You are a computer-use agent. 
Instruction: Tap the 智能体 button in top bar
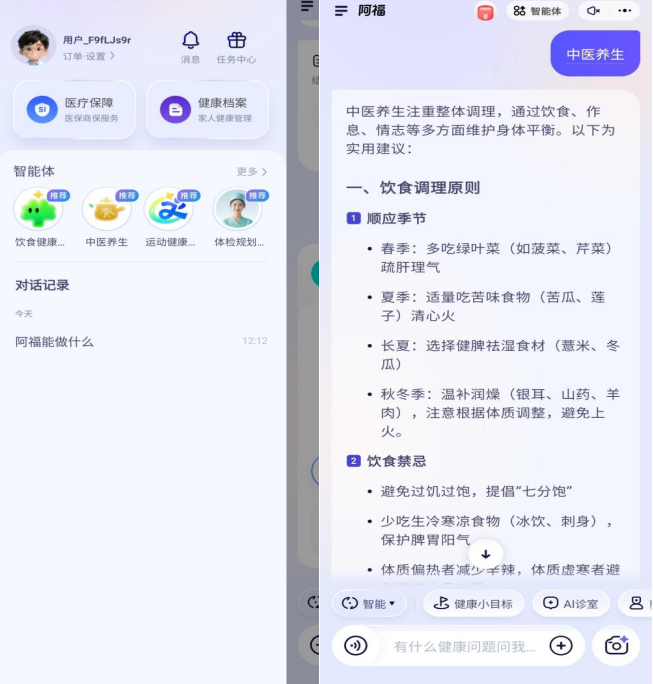pyautogui.click(x=537, y=11)
